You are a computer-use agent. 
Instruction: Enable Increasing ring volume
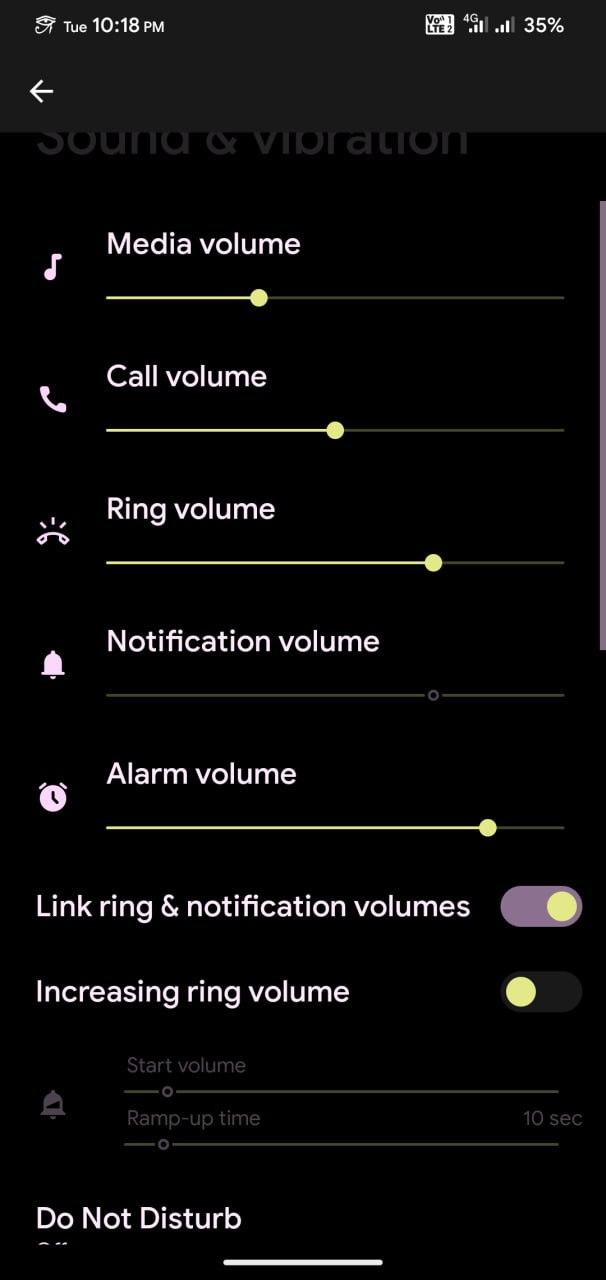541,992
